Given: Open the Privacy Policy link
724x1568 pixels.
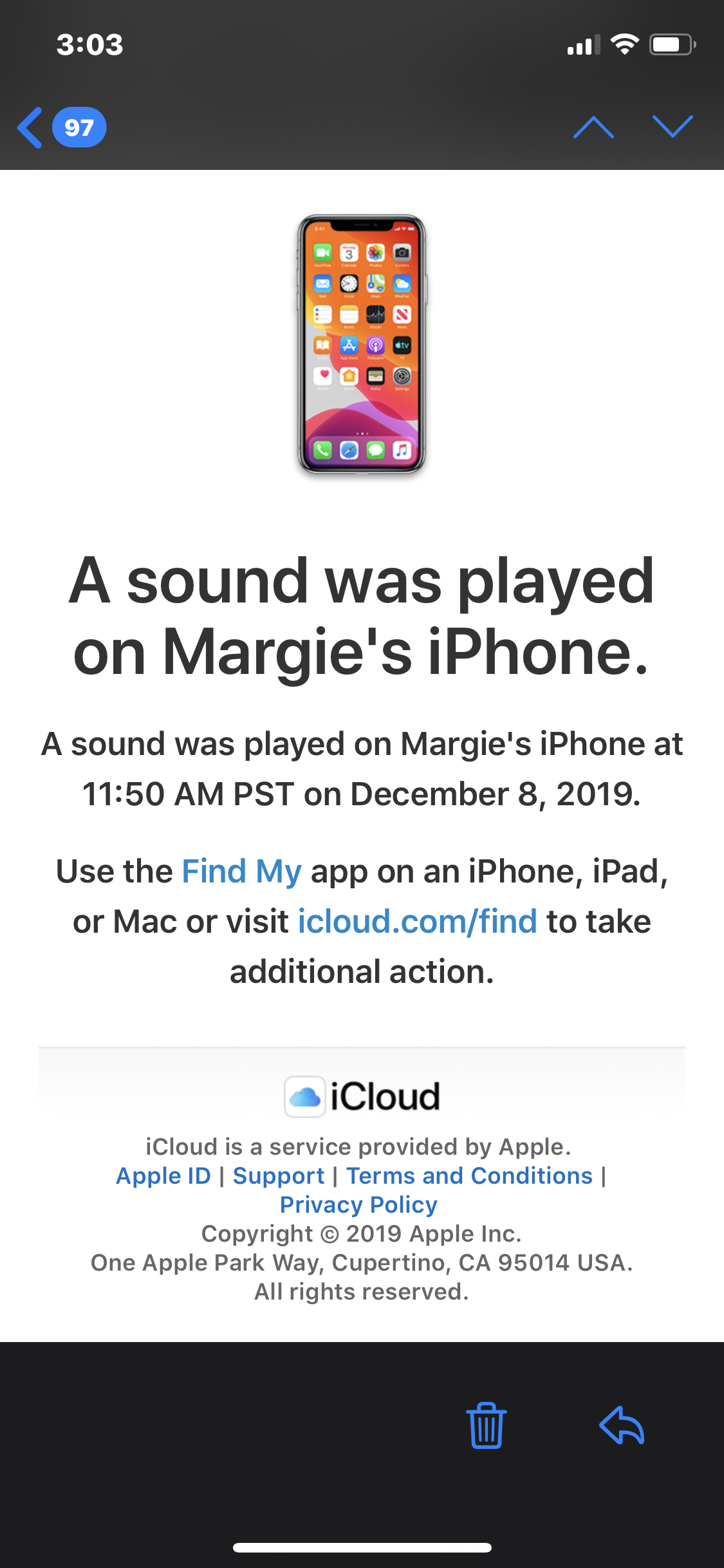Looking at the screenshot, I should click(x=358, y=1205).
